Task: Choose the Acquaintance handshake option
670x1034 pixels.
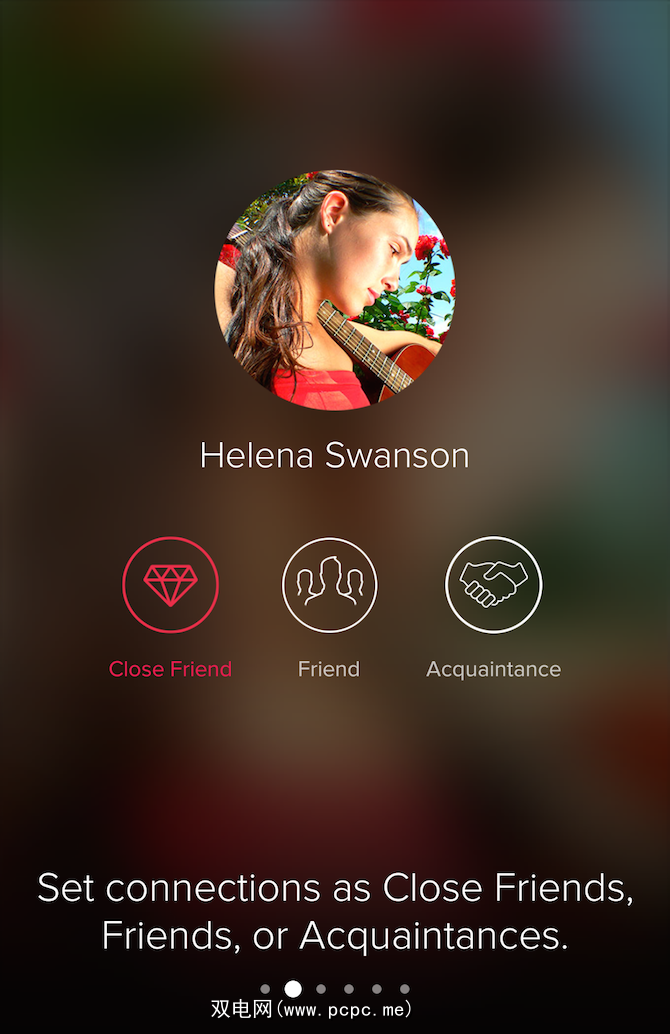Action: pos(493,585)
